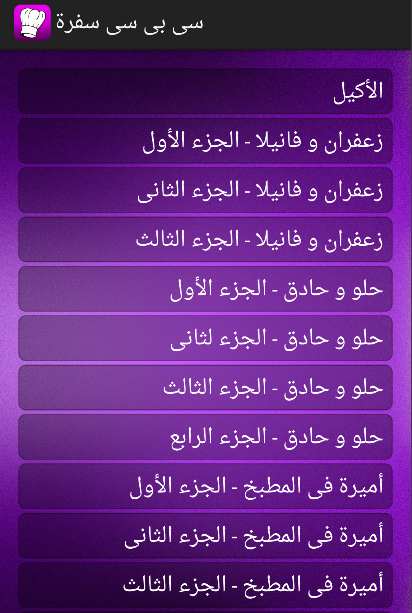Tap حلو و حادق - الجزء الأول
The image size is (412, 613).
(x=206, y=289)
